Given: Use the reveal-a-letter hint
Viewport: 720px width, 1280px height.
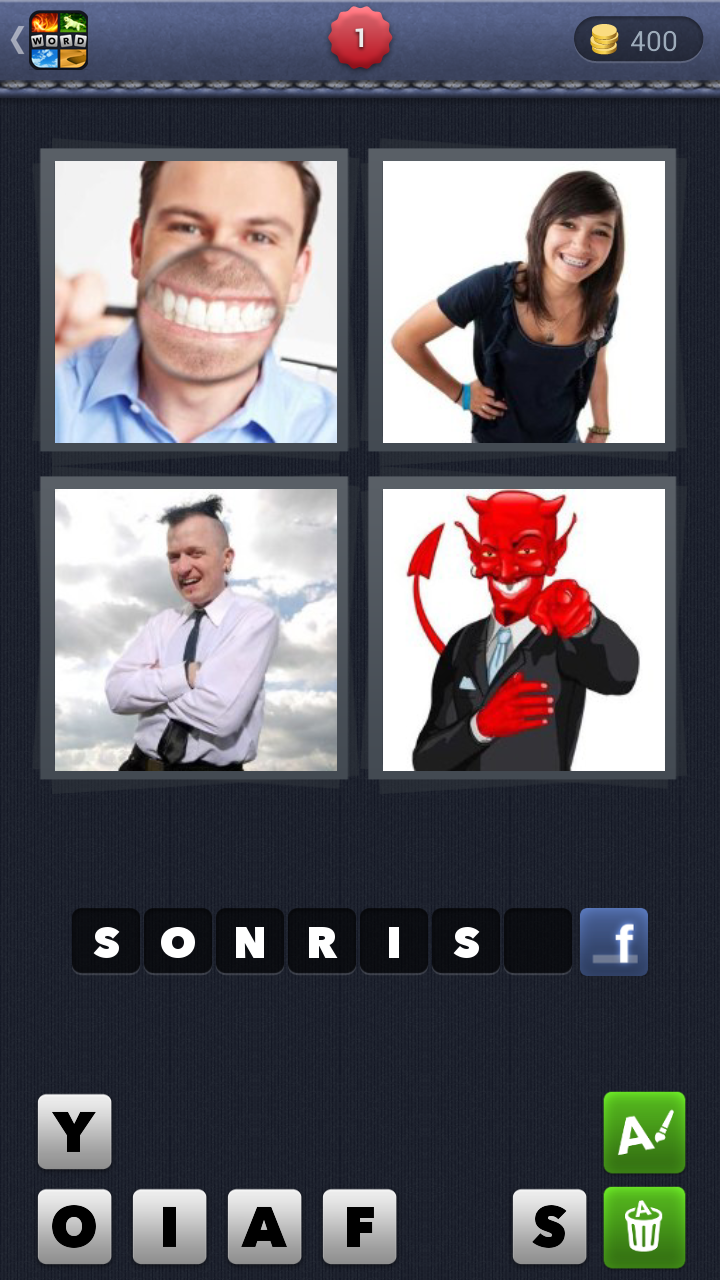Looking at the screenshot, I should [644, 1131].
